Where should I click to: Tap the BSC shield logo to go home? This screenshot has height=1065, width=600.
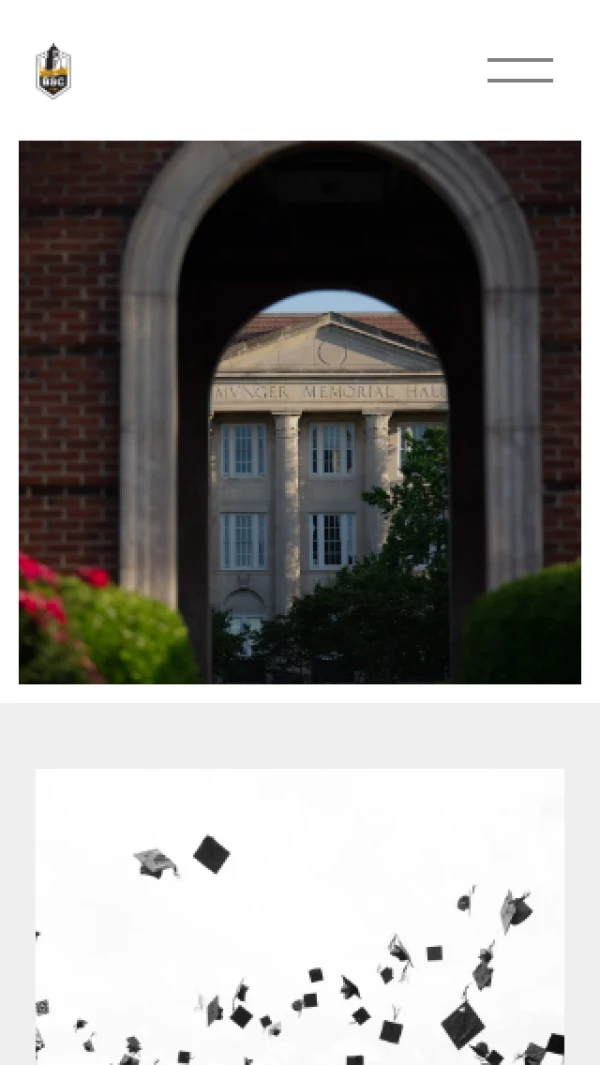53,71
